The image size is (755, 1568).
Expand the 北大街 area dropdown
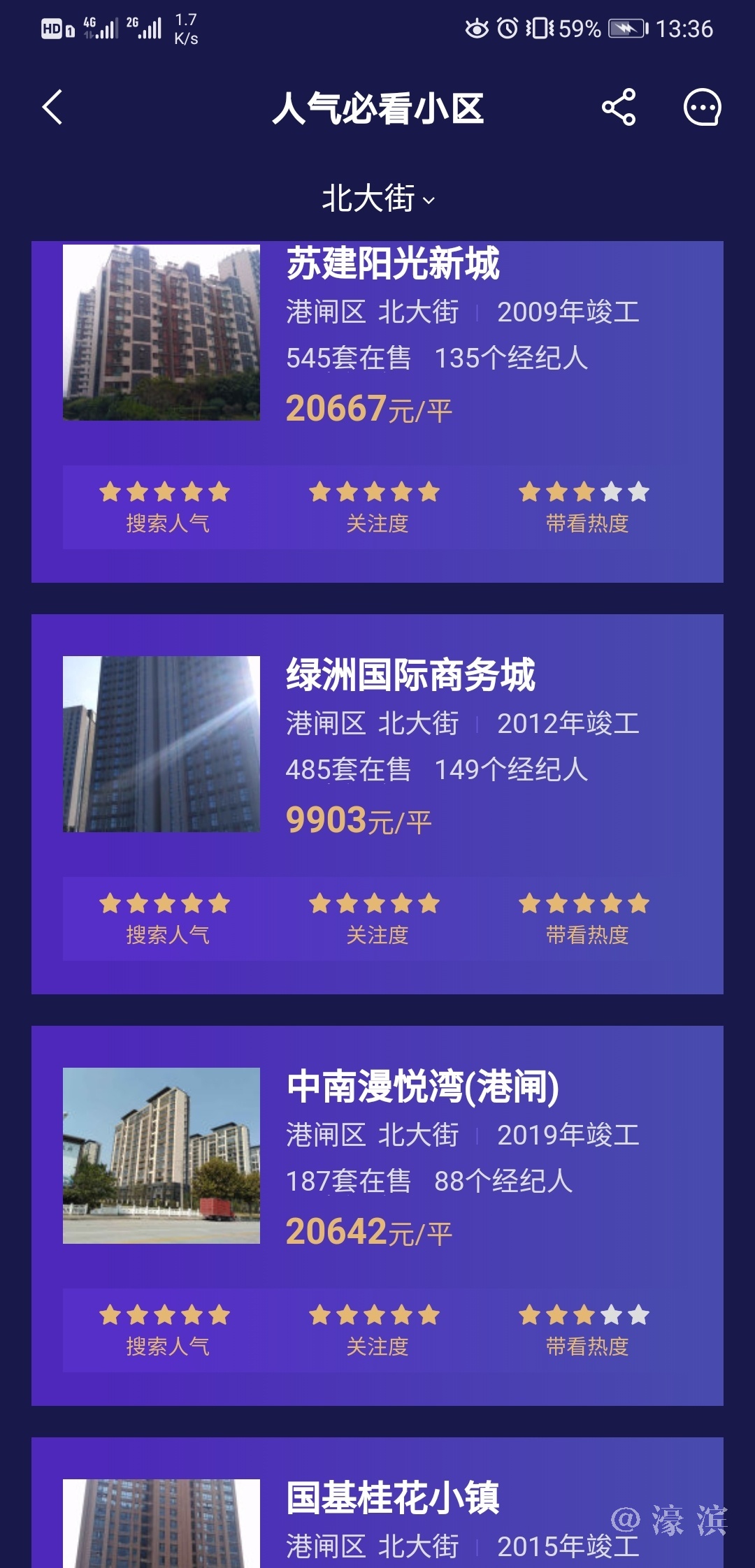[378, 199]
